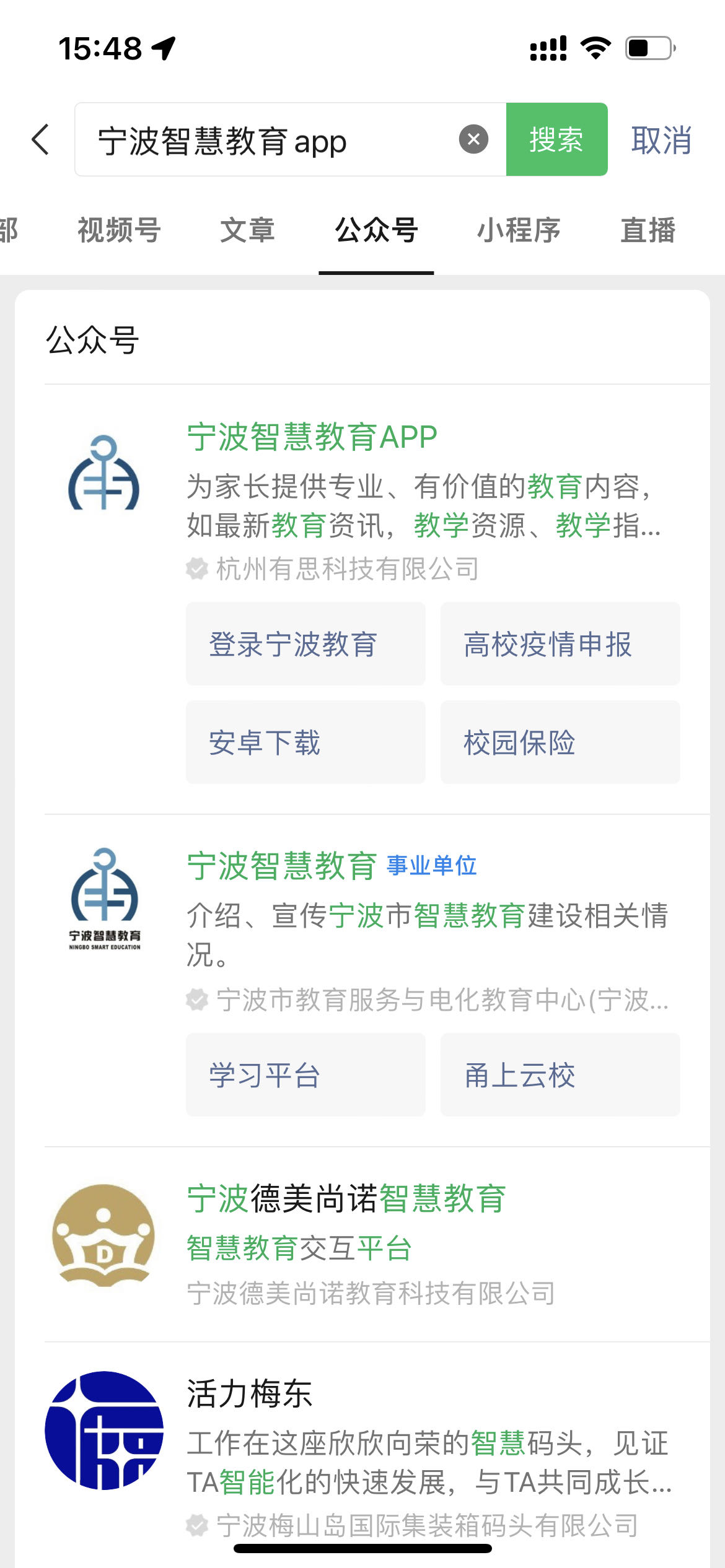Viewport: 725px width, 1568px height.
Task: Cancel the search via 取消
Action: pos(661,140)
